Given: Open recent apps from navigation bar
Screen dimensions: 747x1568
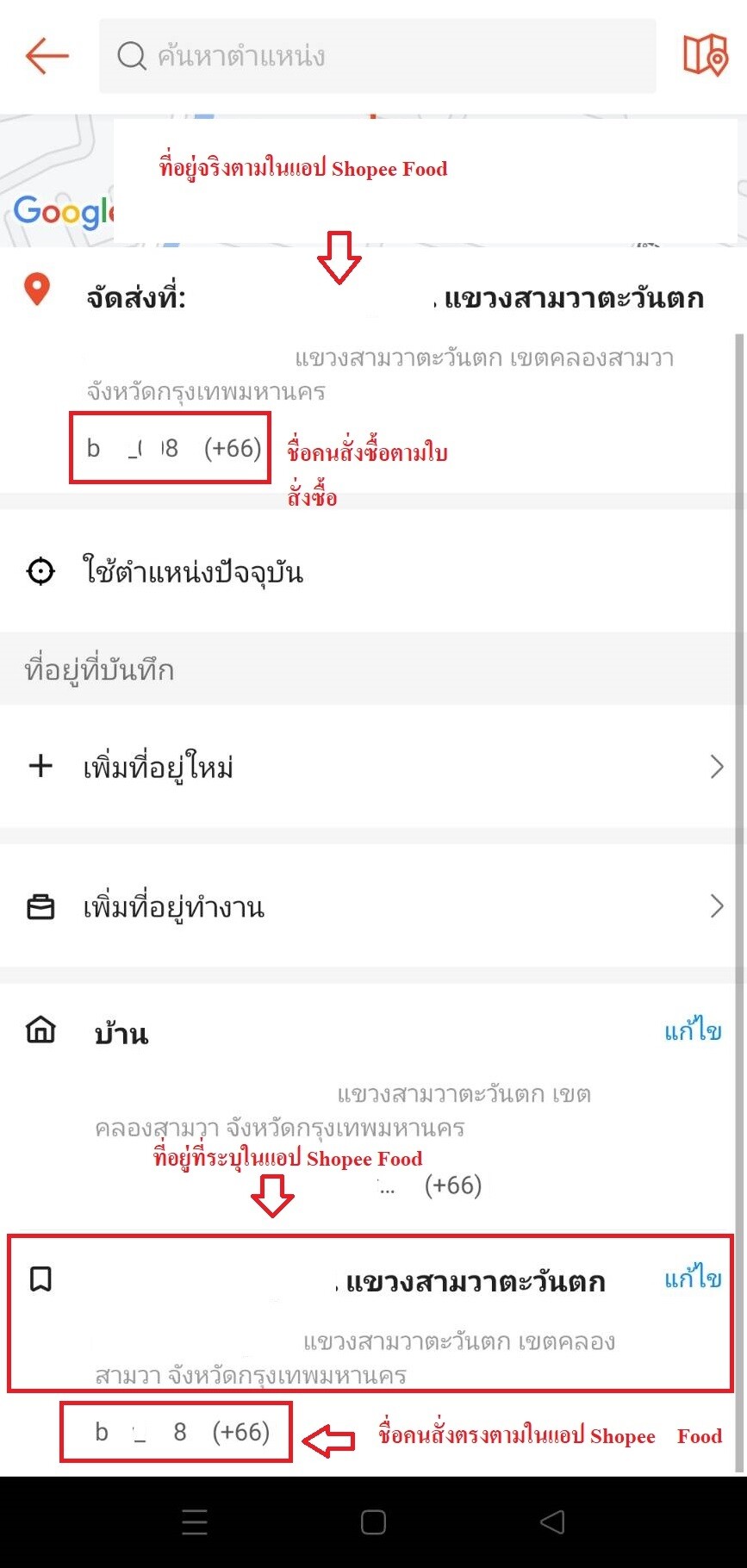Looking at the screenshot, I should (x=195, y=1522).
